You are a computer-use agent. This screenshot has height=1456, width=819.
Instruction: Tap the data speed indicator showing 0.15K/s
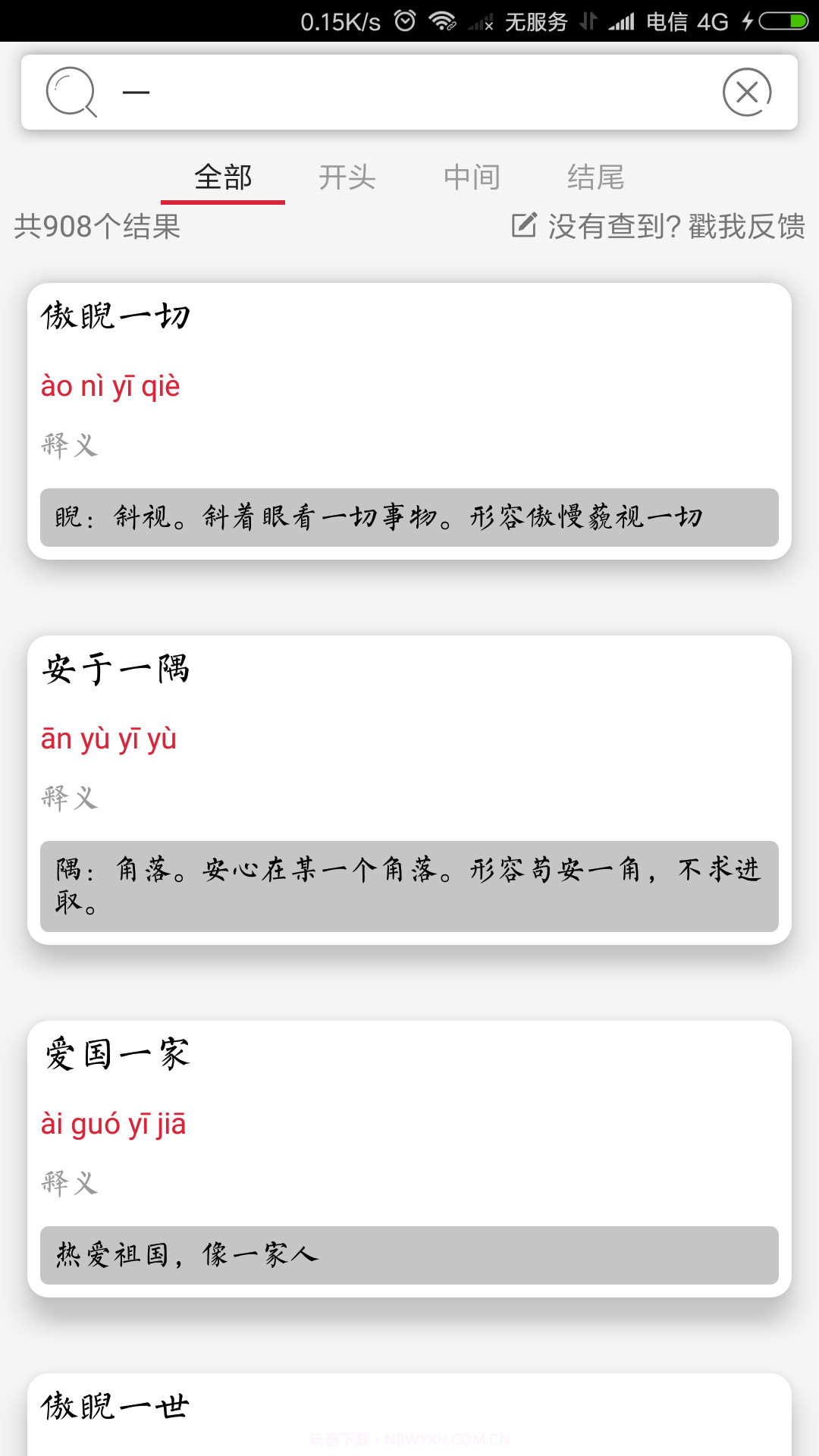pos(340,20)
